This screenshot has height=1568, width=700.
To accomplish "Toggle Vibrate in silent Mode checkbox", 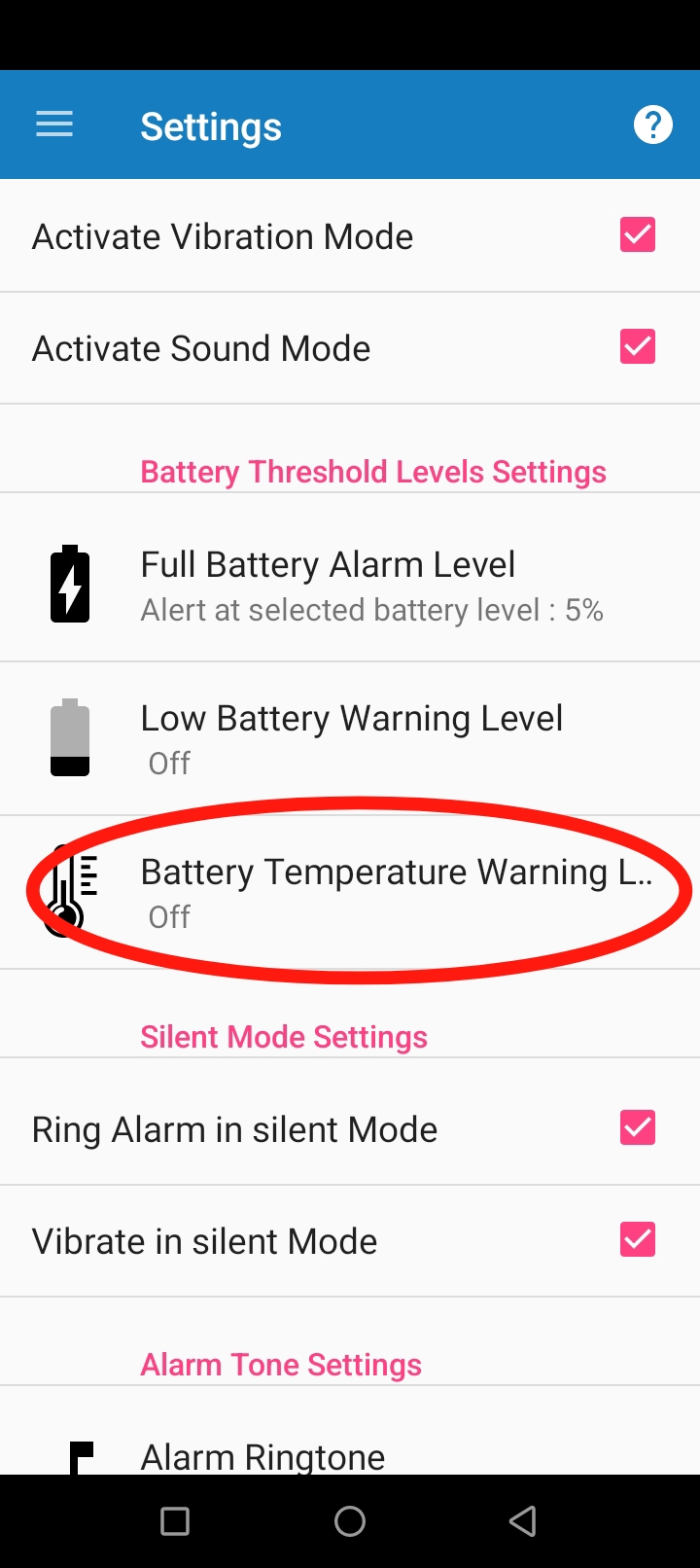I will (637, 1240).
